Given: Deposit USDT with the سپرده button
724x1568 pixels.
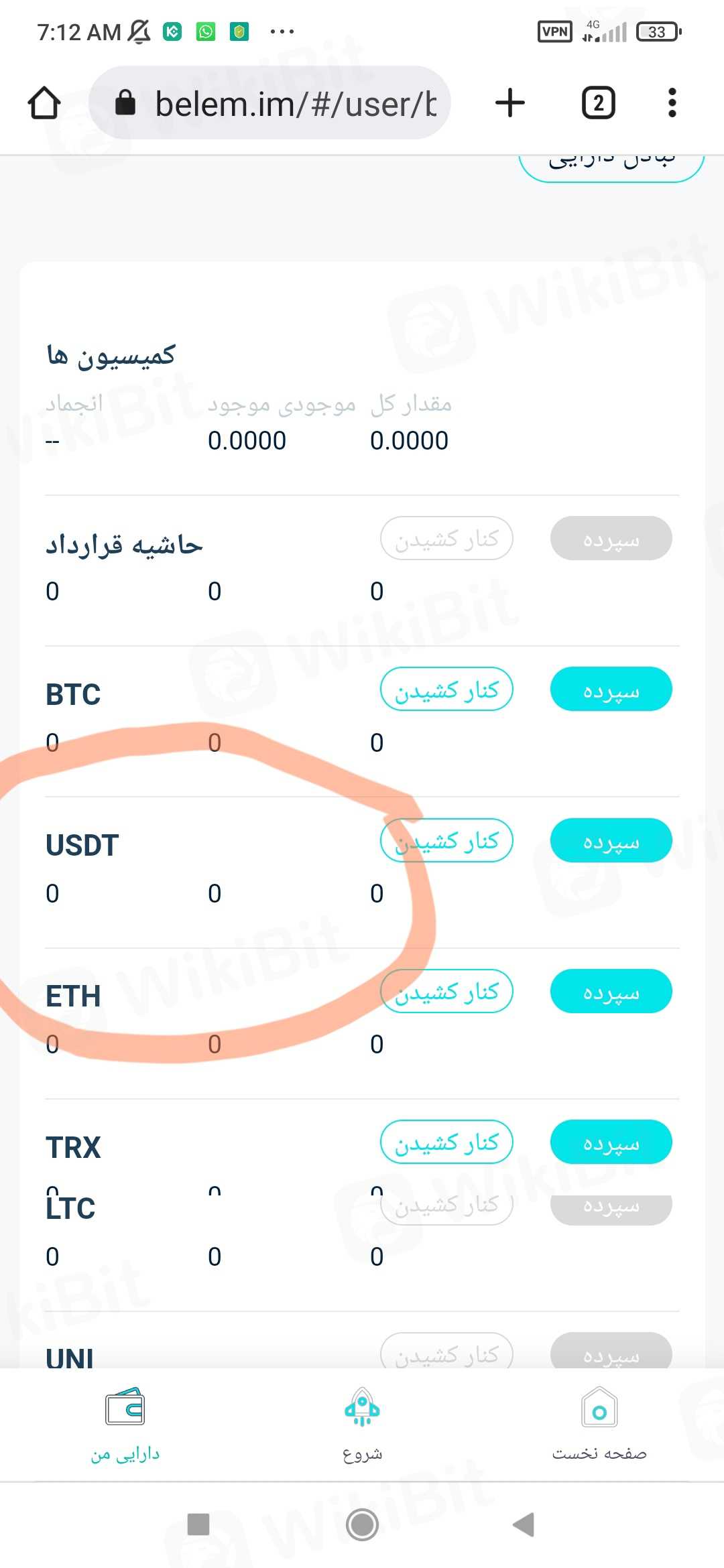Looking at the screenshot, I should tap(611, 840).
